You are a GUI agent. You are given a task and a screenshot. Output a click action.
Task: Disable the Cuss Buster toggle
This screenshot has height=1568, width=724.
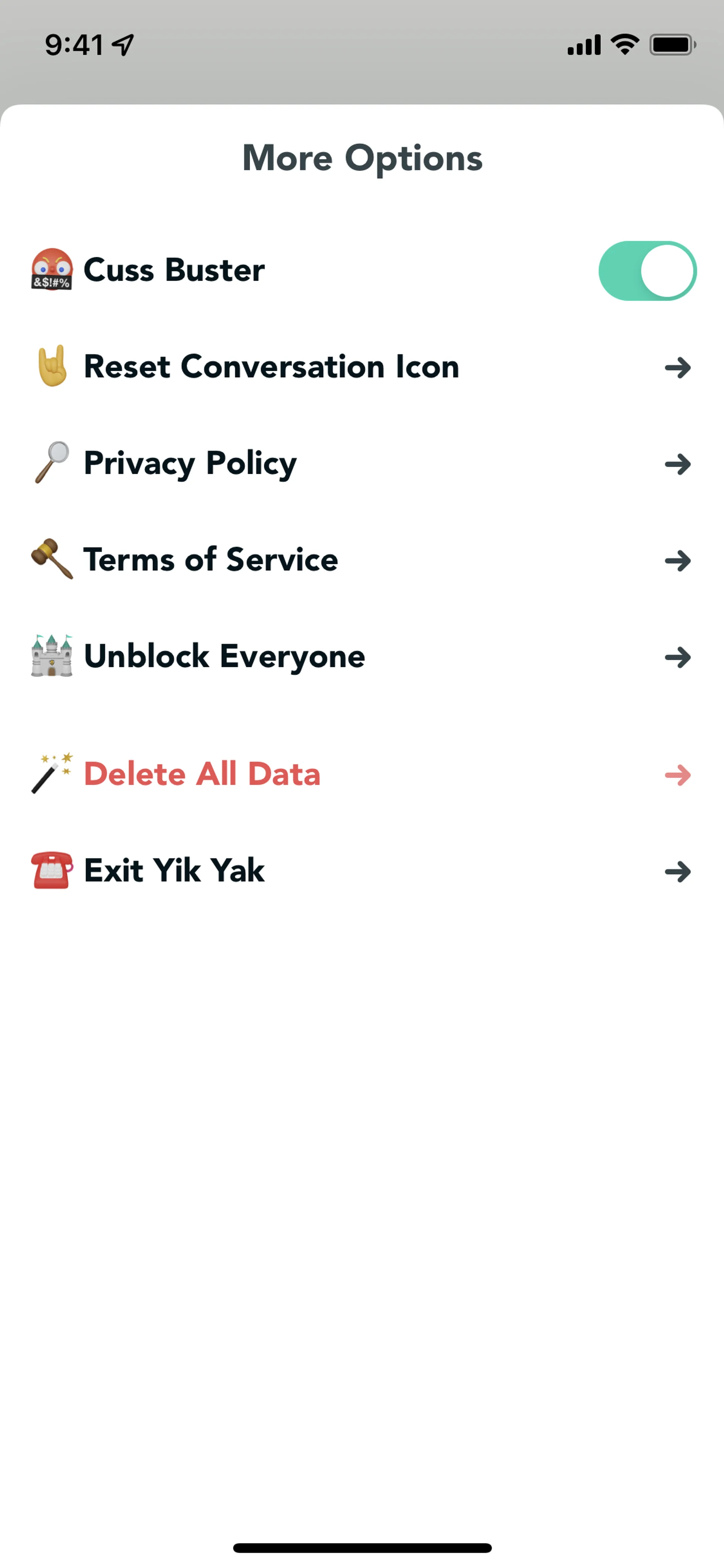(x=647, y=271)
